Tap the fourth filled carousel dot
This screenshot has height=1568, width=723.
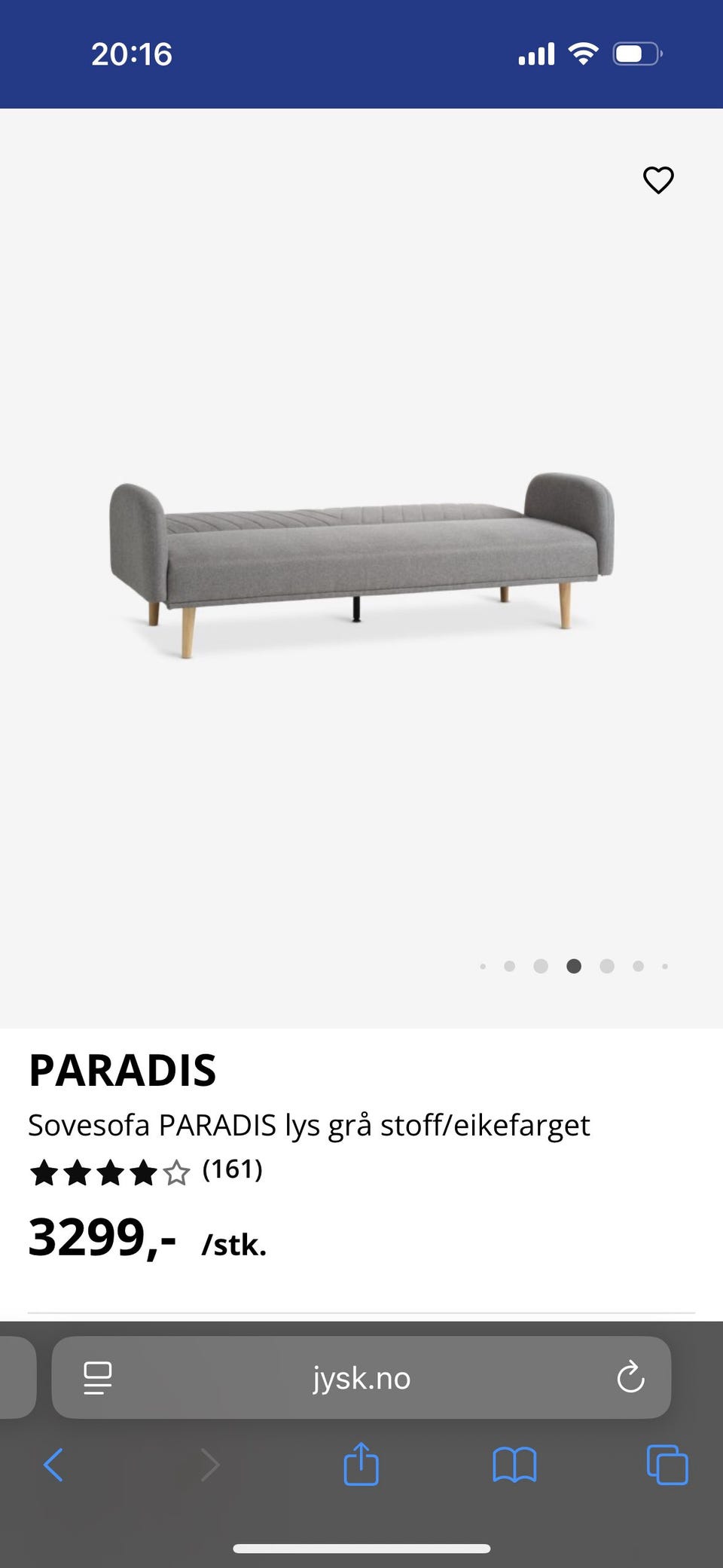coord(574,966)
